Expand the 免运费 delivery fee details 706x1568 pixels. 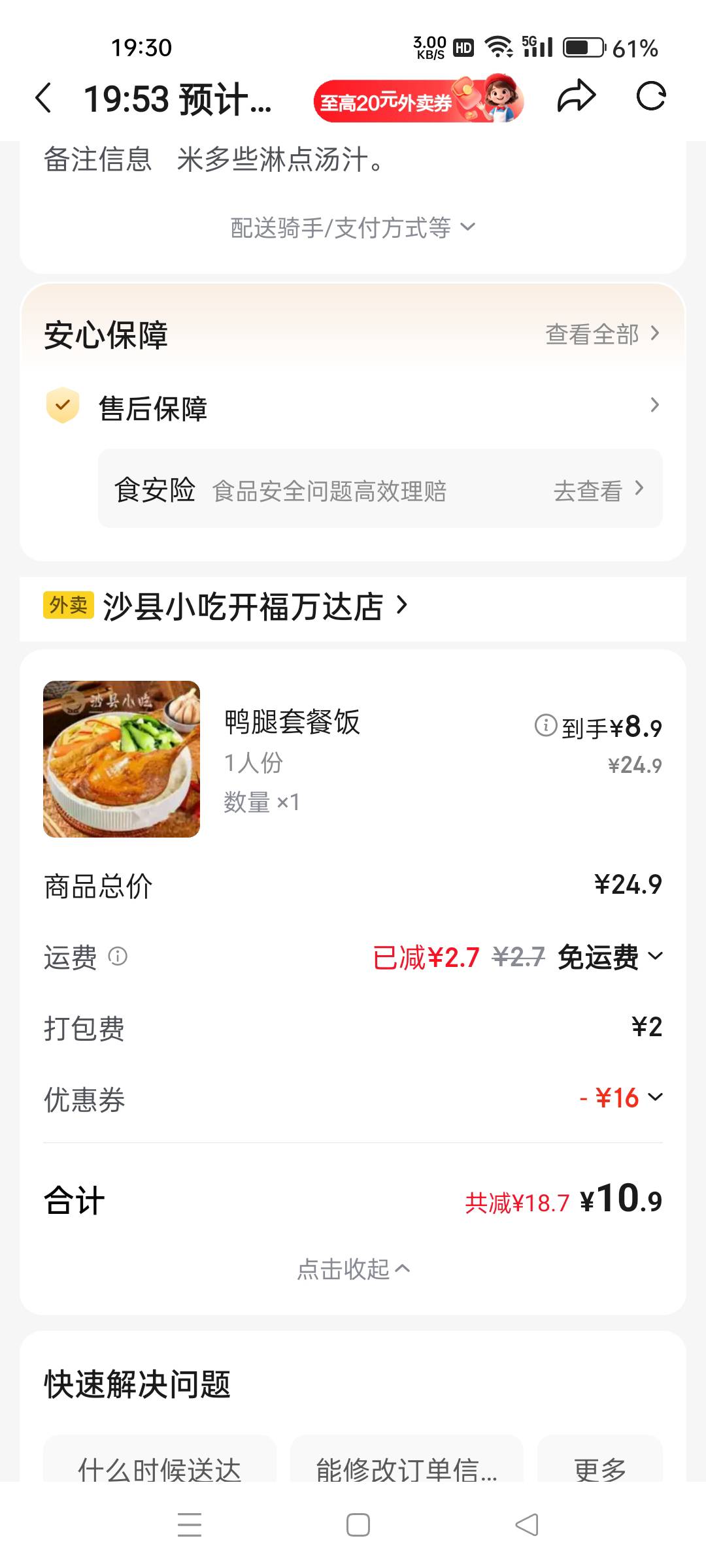609,958
